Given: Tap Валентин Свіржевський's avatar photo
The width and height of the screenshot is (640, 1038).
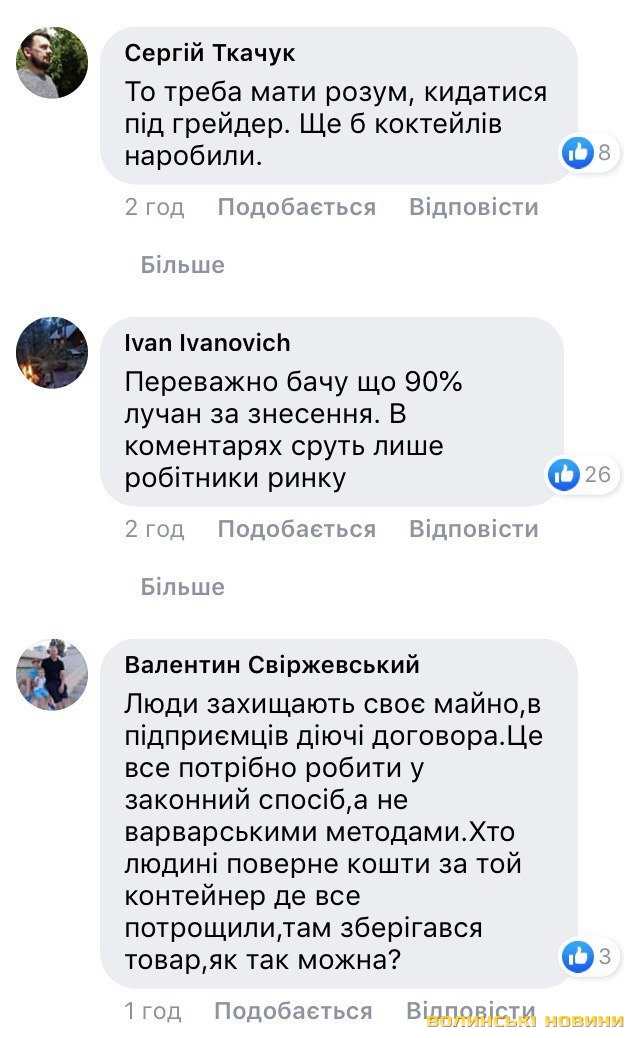Looking at the screenshot, I should pyautogui.click(x=52, y=674).
